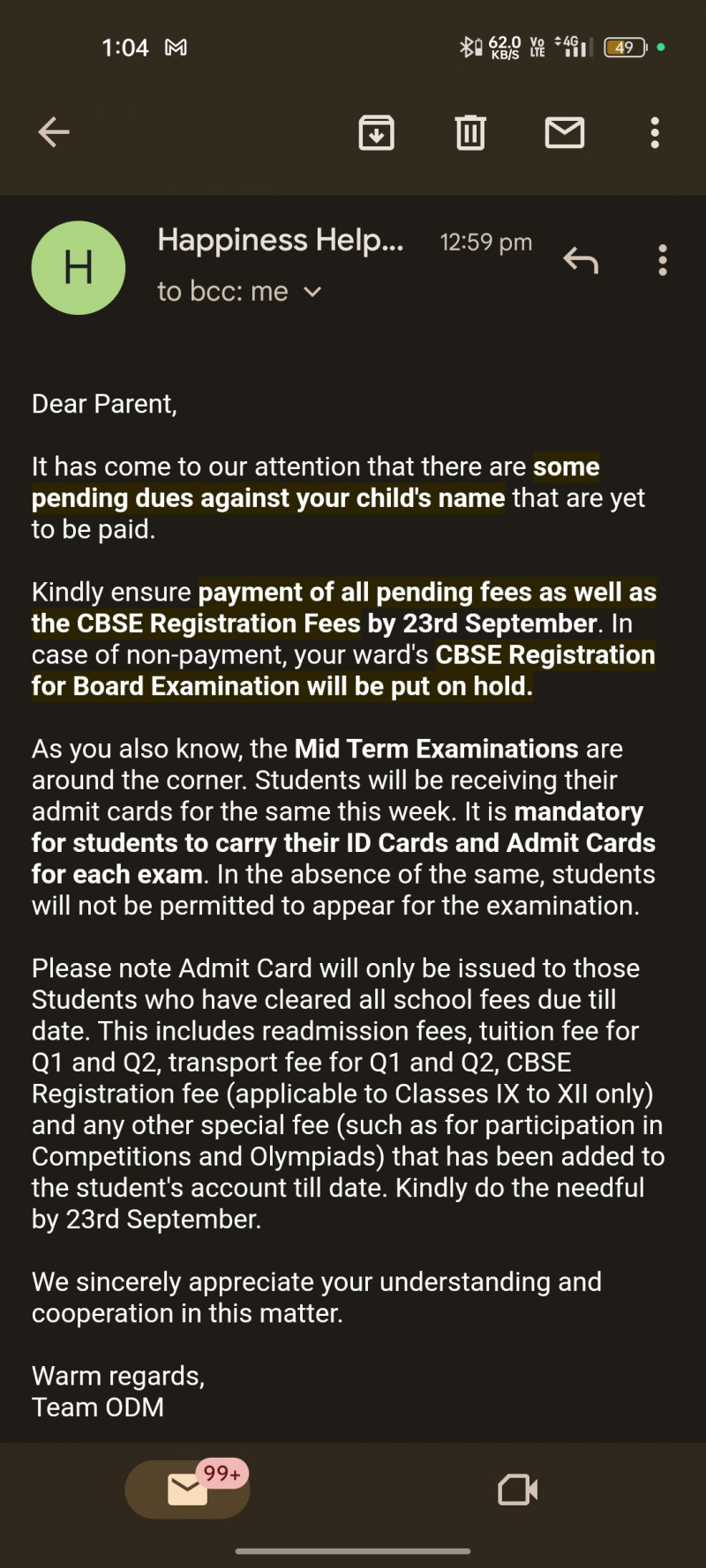The image size is (706, 1568).
Task: Archive this email
Action: 377,132
